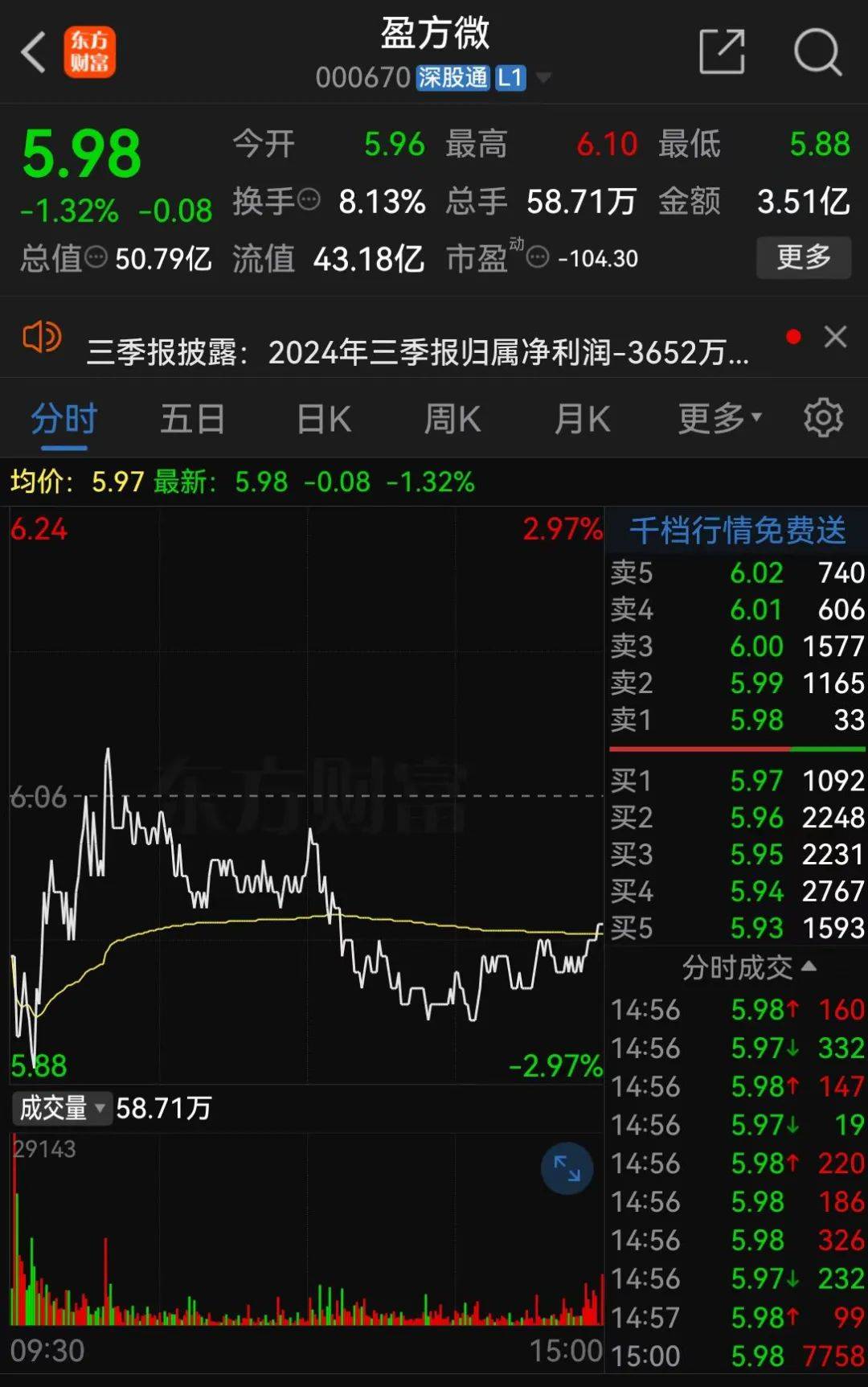Switch to 日K chart tab
The height and width of the screenshot is (1387, 868).
point(323,419)
